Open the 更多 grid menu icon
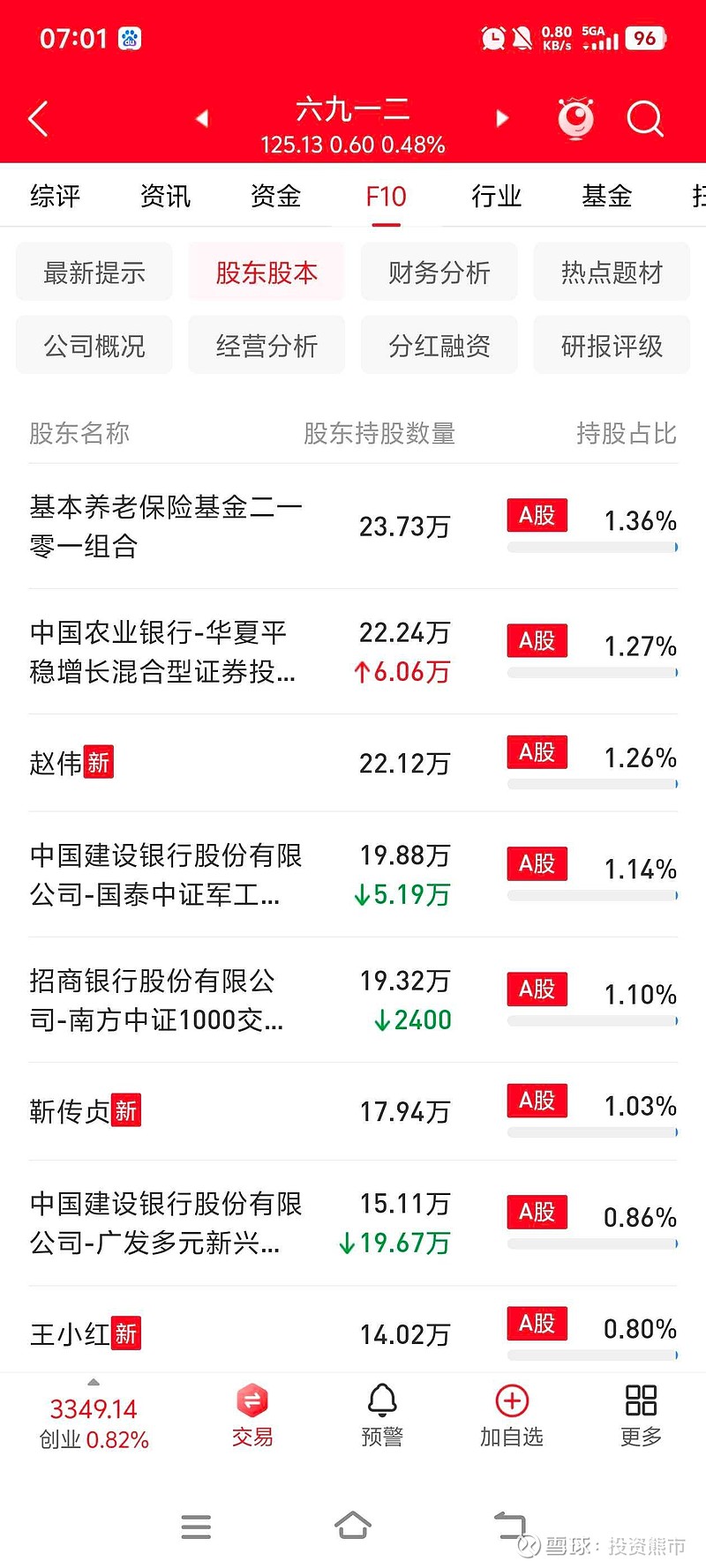 pyautogui.click(x=641, y=1415)
